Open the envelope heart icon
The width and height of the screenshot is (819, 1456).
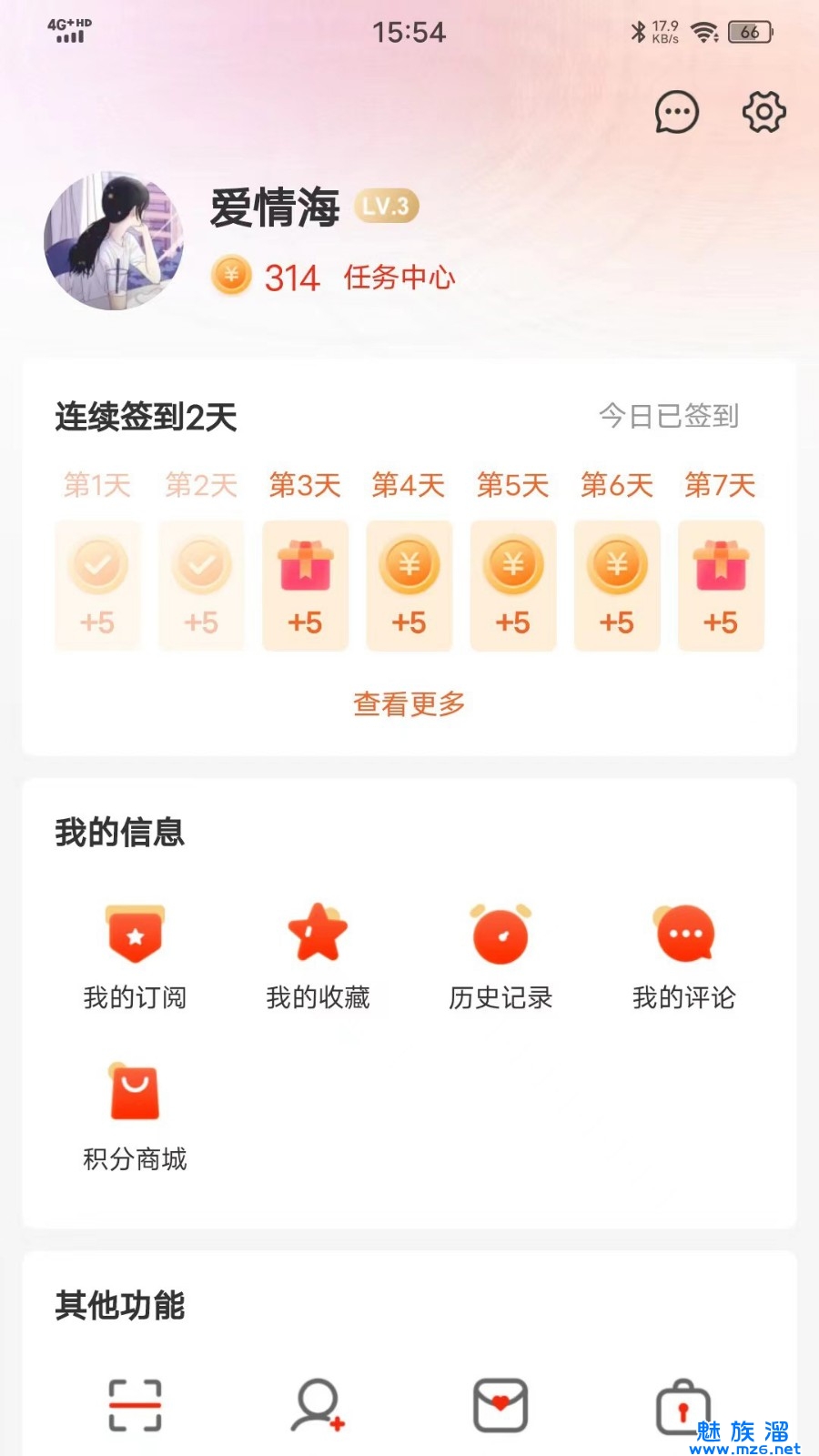pyautogui.click(x=500, y=1405)
